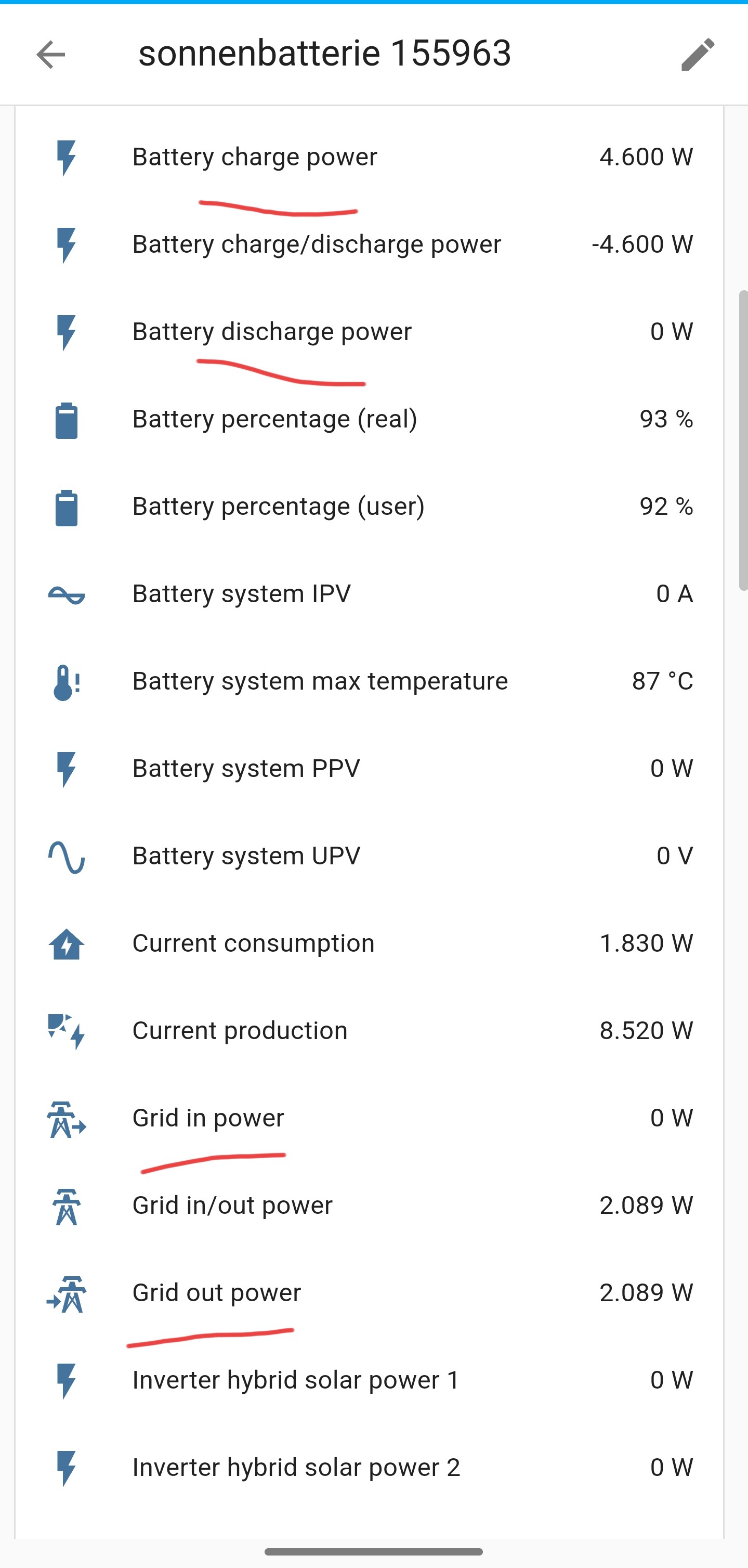Open Battery system PPV entity
This screenshot has height=1568, width=748.
pyautogui.click(x=370, y=769)
